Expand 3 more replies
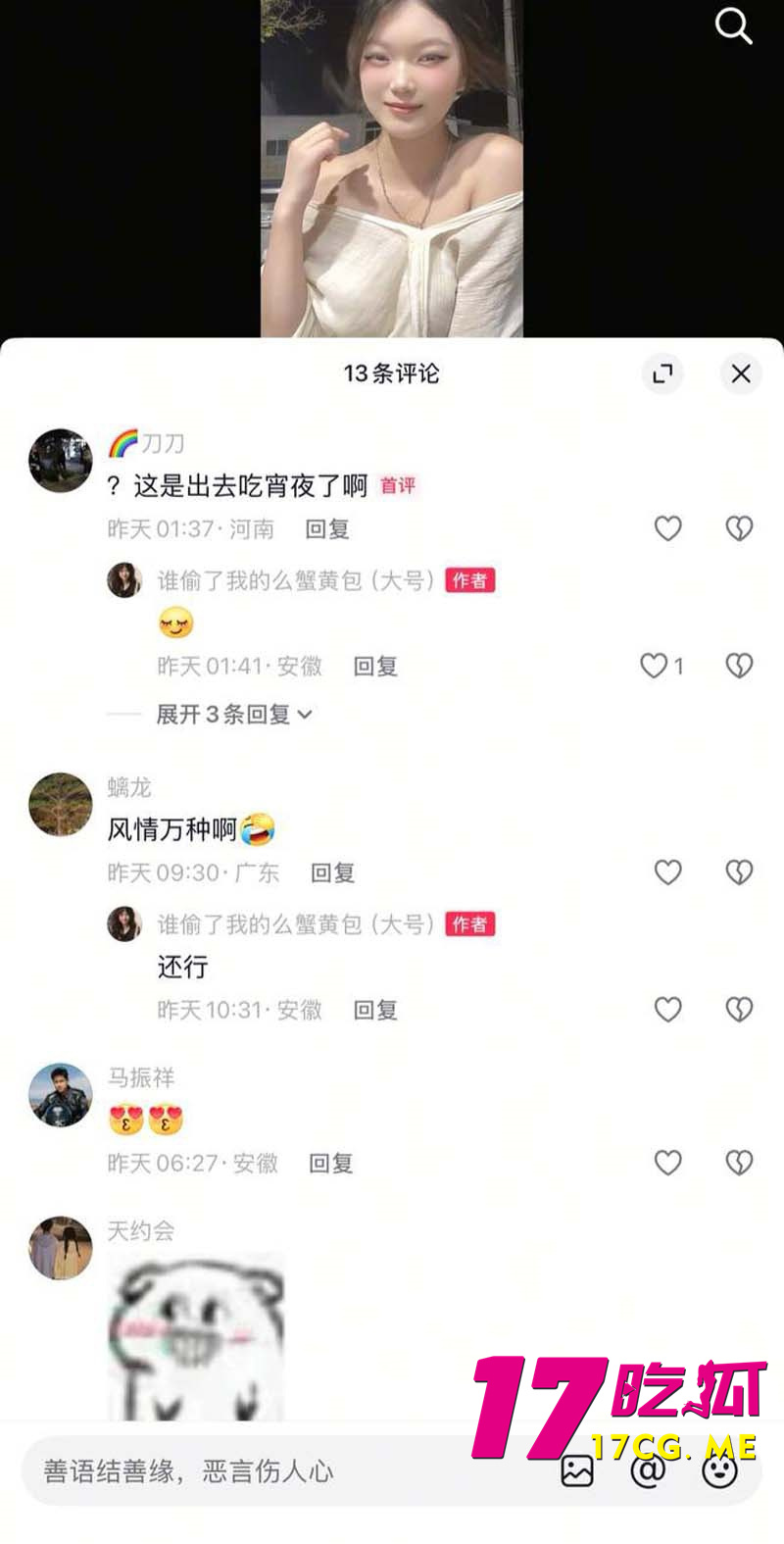Screen dimensions: 784x1544 [x=233, y=715]
